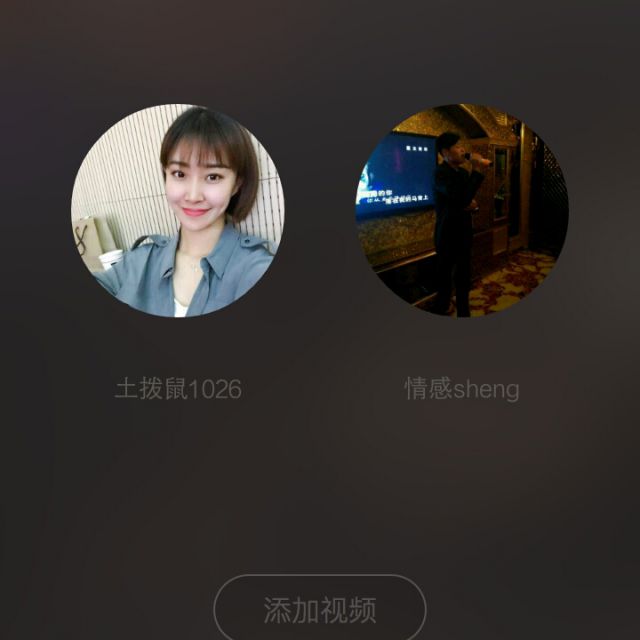Open the 土拨鼠1026 profile picture

[x=178, y=211]
